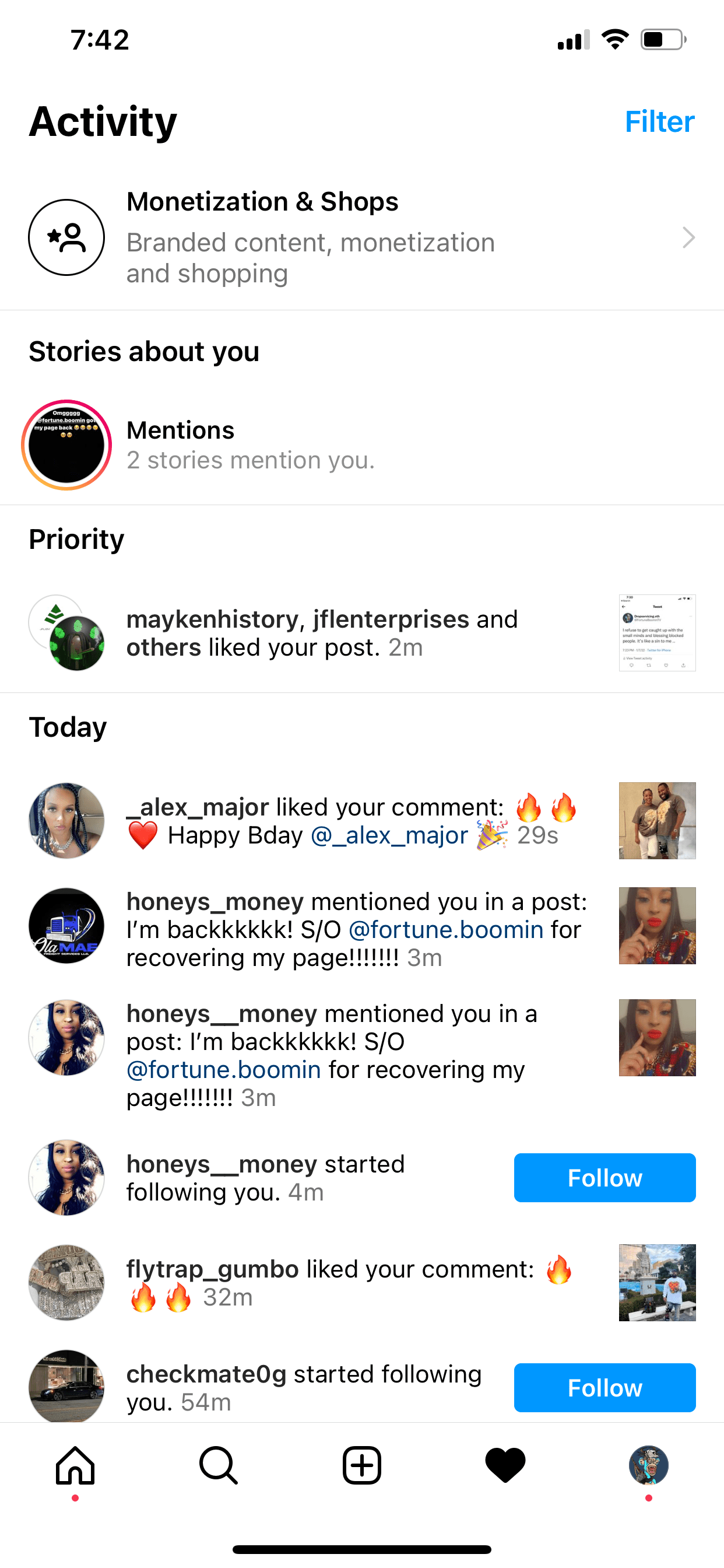This screenshot has width=724, height=1568.
Task: Open the Filter option
Action: 659,122
